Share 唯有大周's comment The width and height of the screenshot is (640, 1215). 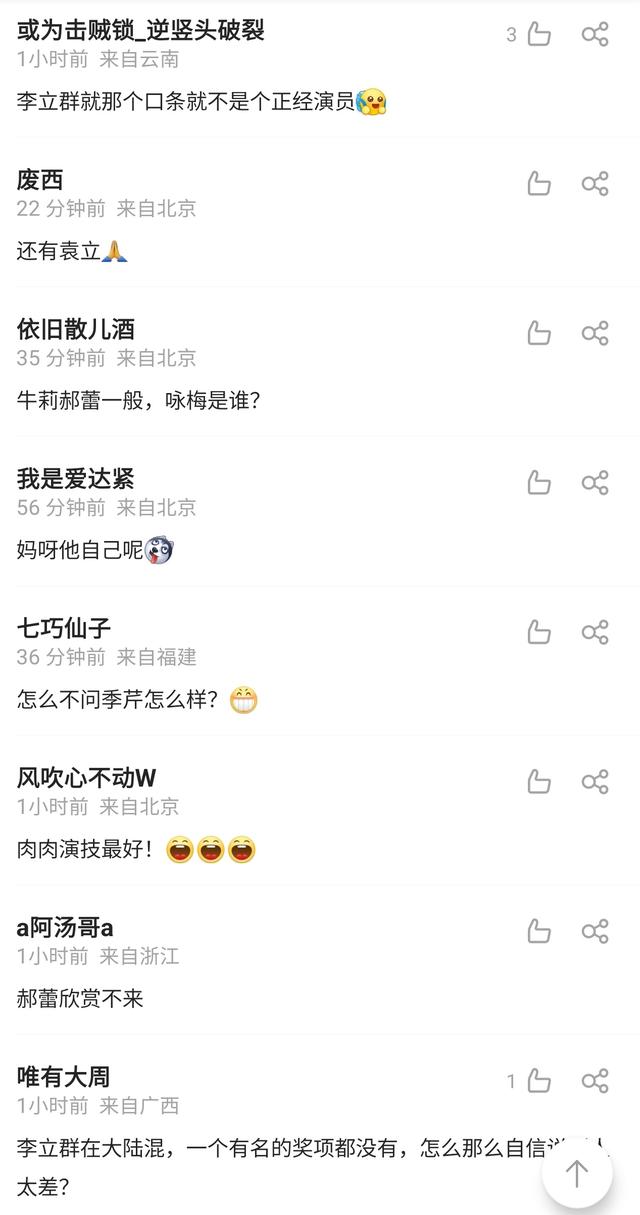pos(595,1081)
